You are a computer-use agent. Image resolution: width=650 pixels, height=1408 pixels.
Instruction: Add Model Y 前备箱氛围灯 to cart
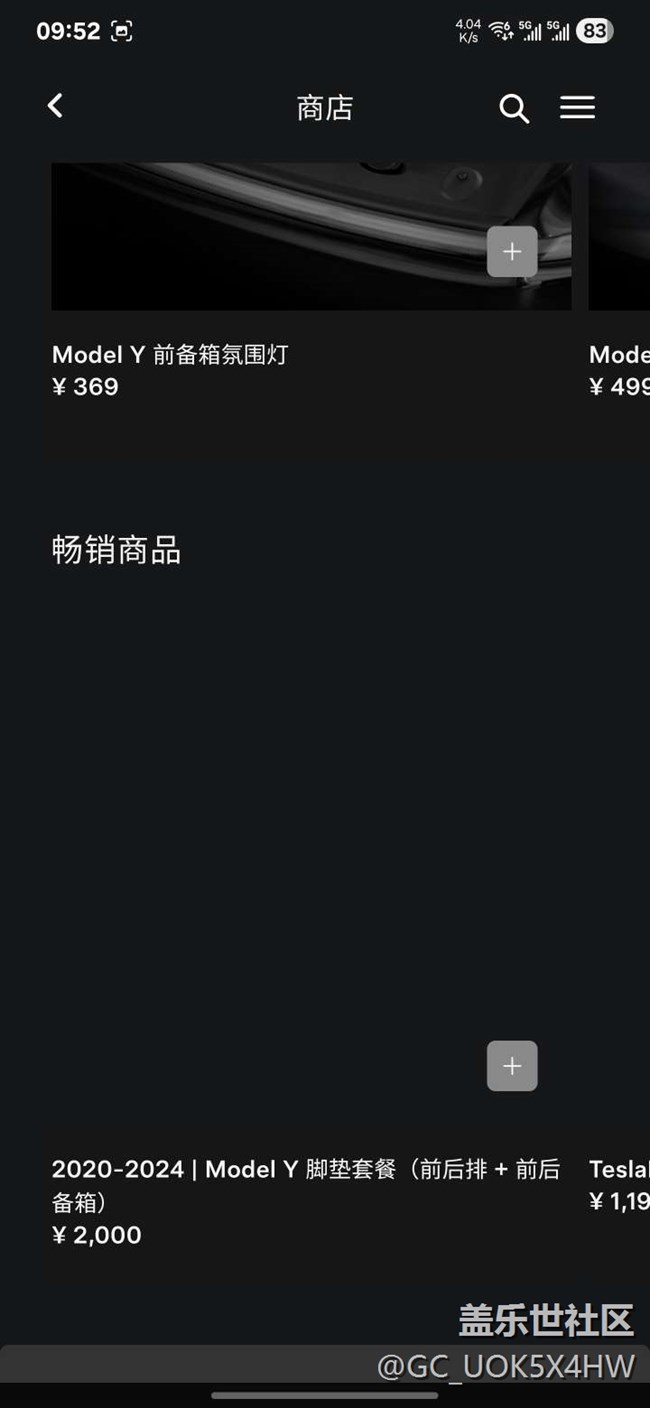click(512, 252)
